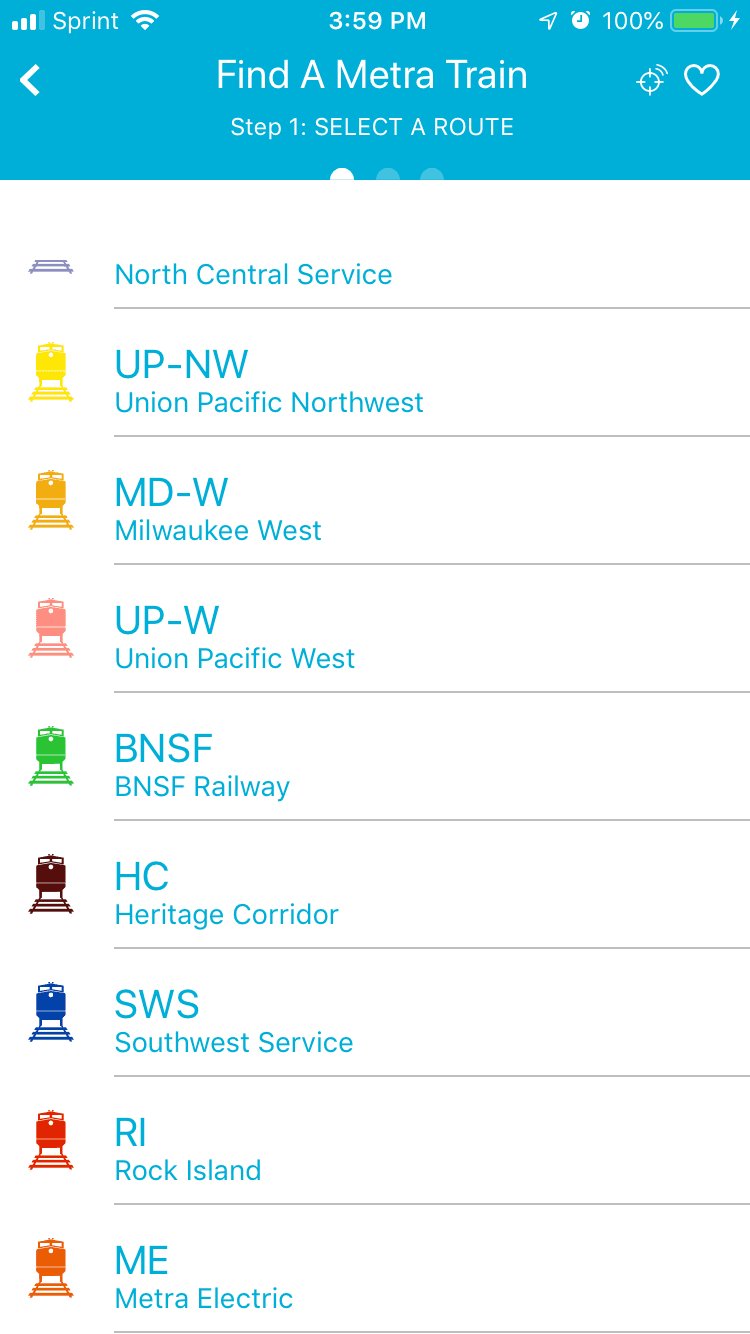Select the North Central Service route
Viewport: 750px width, 1334px height.
click(254, 274)
